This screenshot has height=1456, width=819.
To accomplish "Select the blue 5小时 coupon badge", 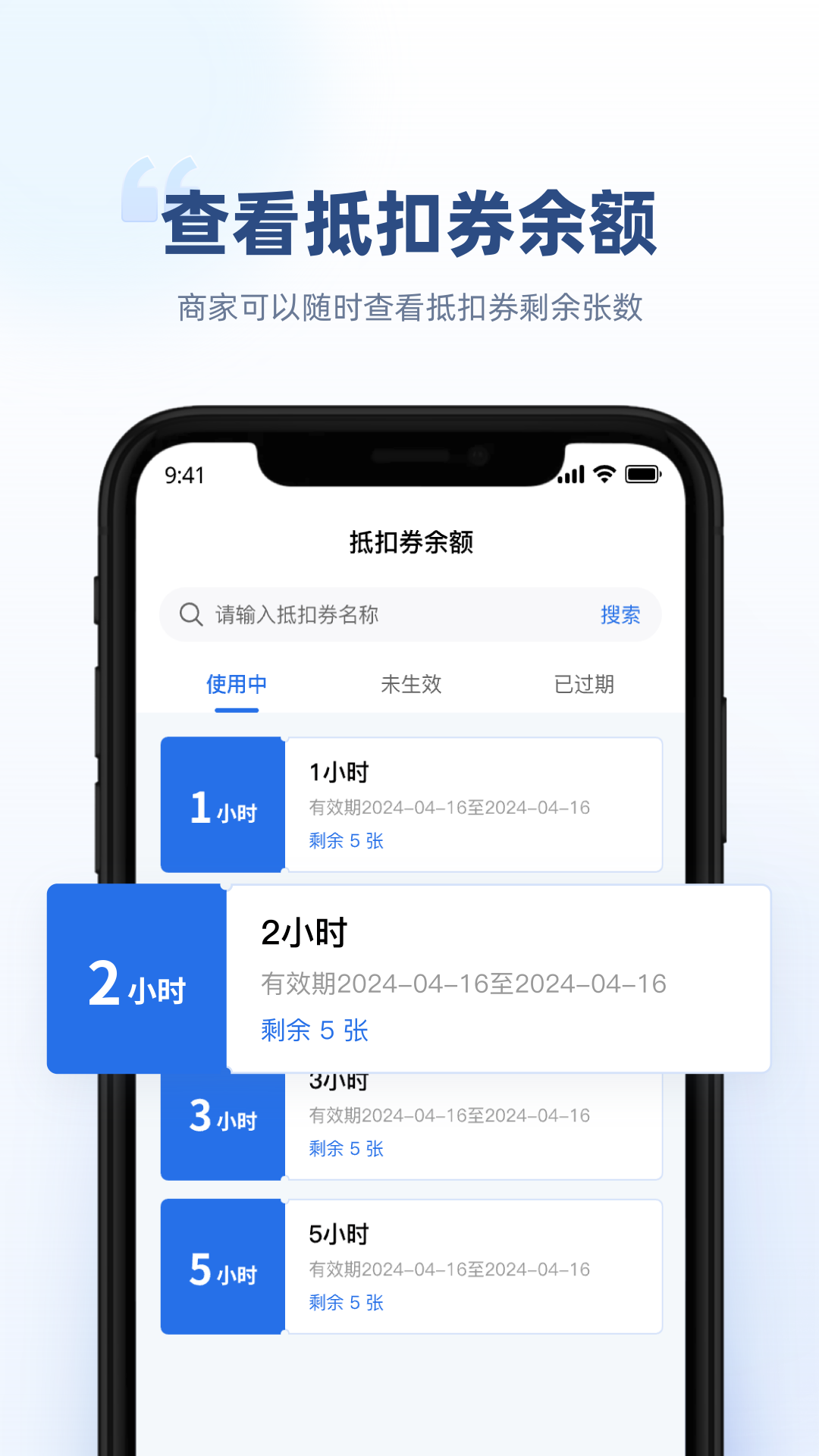I will click(x=223, y=1267).
